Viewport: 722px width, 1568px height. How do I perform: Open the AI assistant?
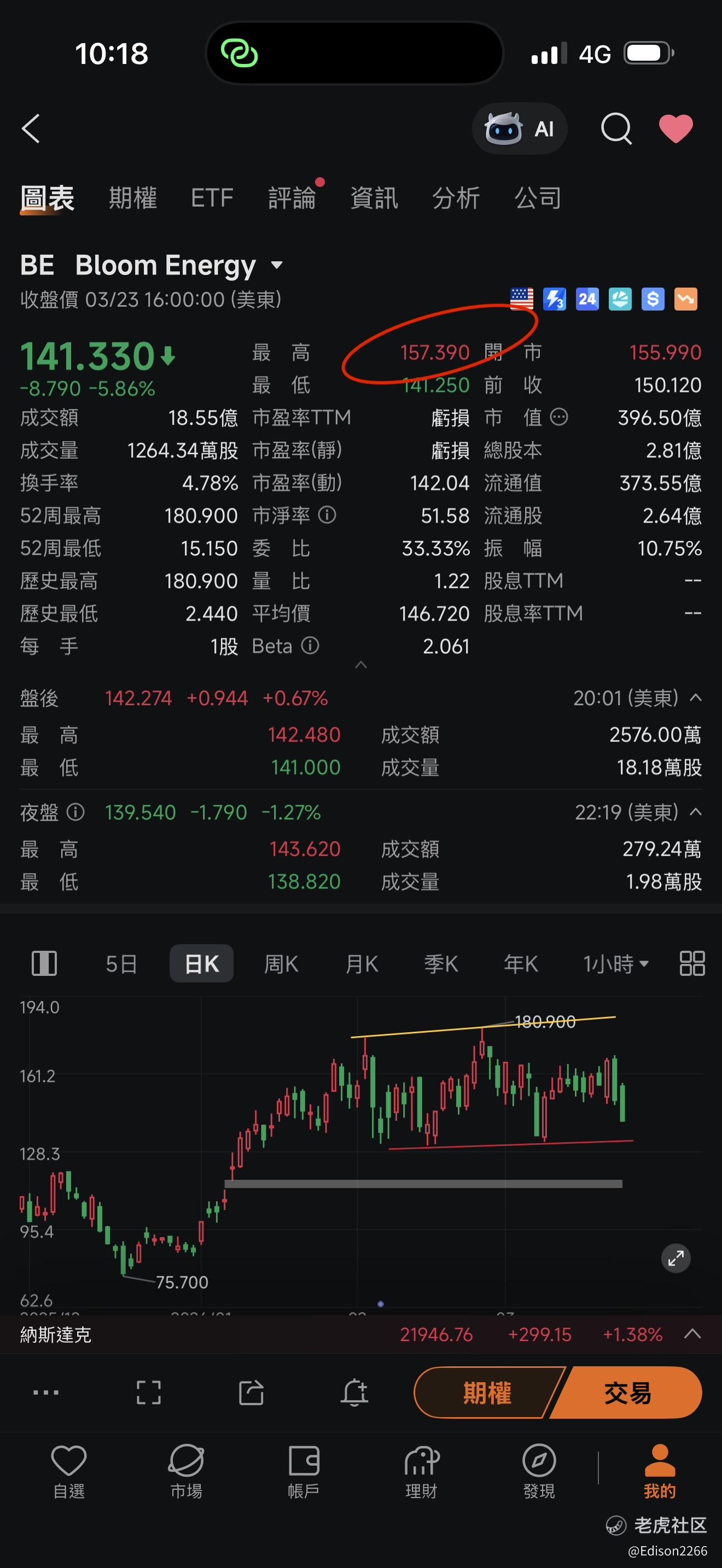pyautogui.click(x=519, y=128)
